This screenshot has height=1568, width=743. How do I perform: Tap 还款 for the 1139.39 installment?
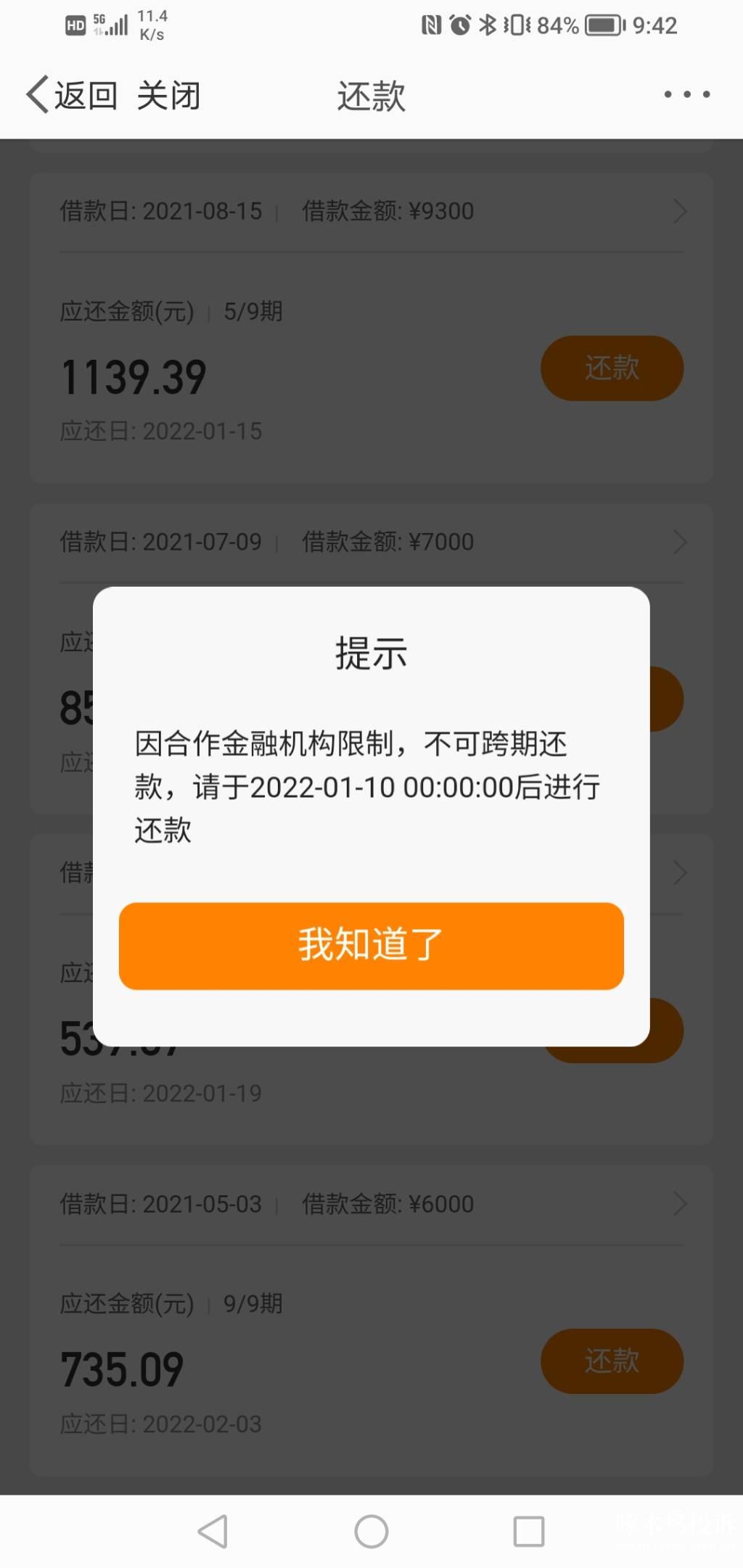point(612,368)
